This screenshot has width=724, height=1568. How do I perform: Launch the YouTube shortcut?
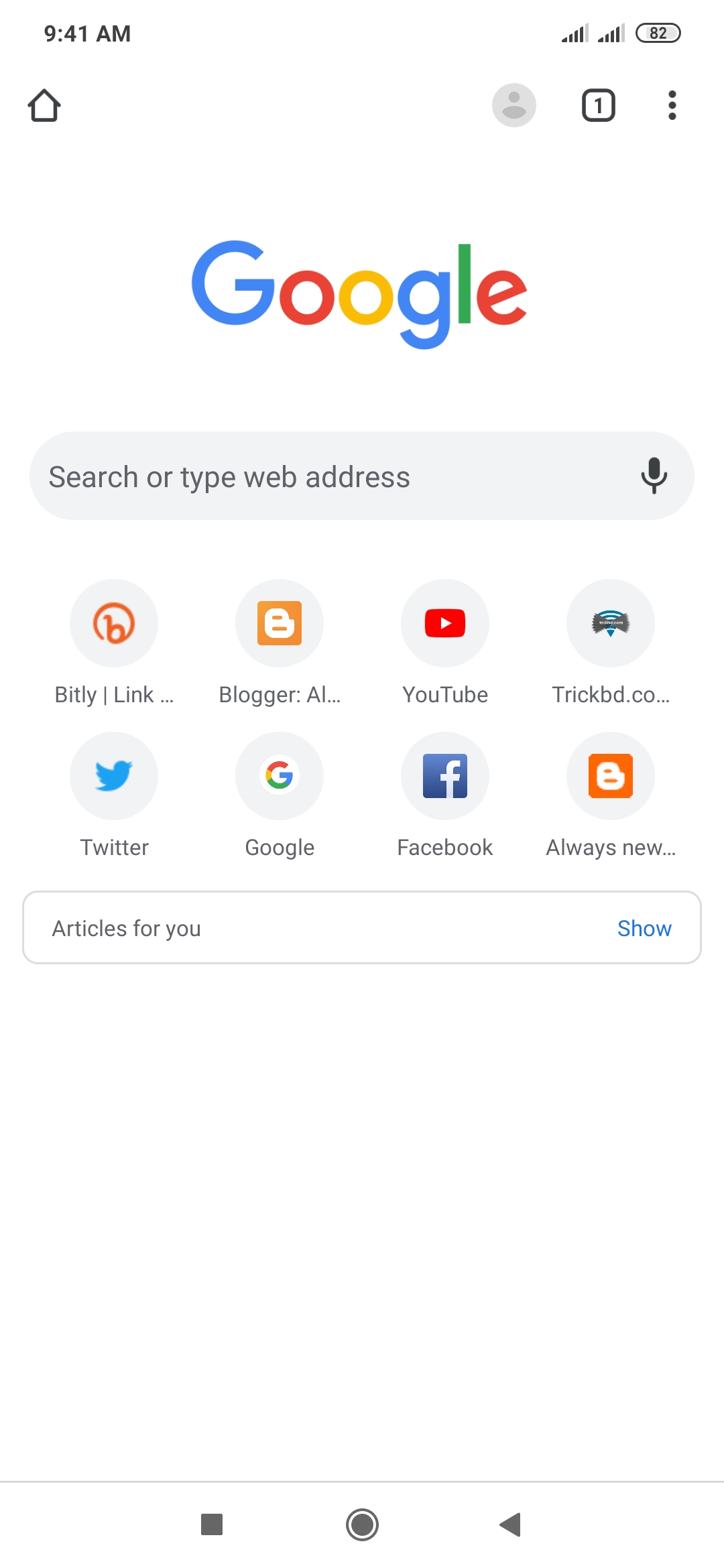tap(445, 624)
